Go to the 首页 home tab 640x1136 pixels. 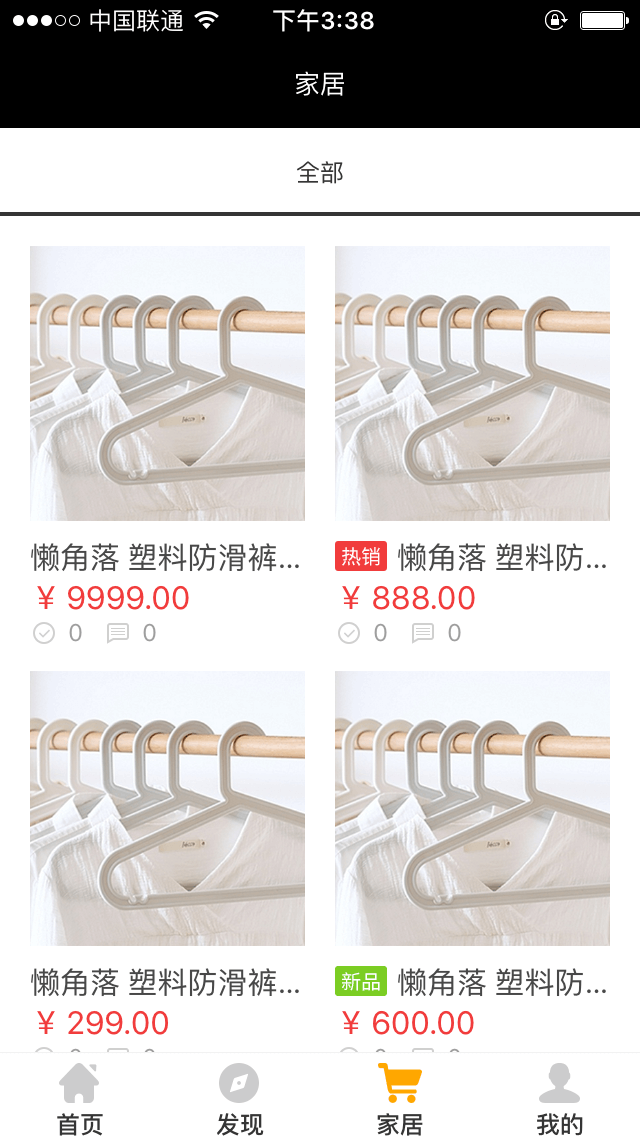point(80,1098)
